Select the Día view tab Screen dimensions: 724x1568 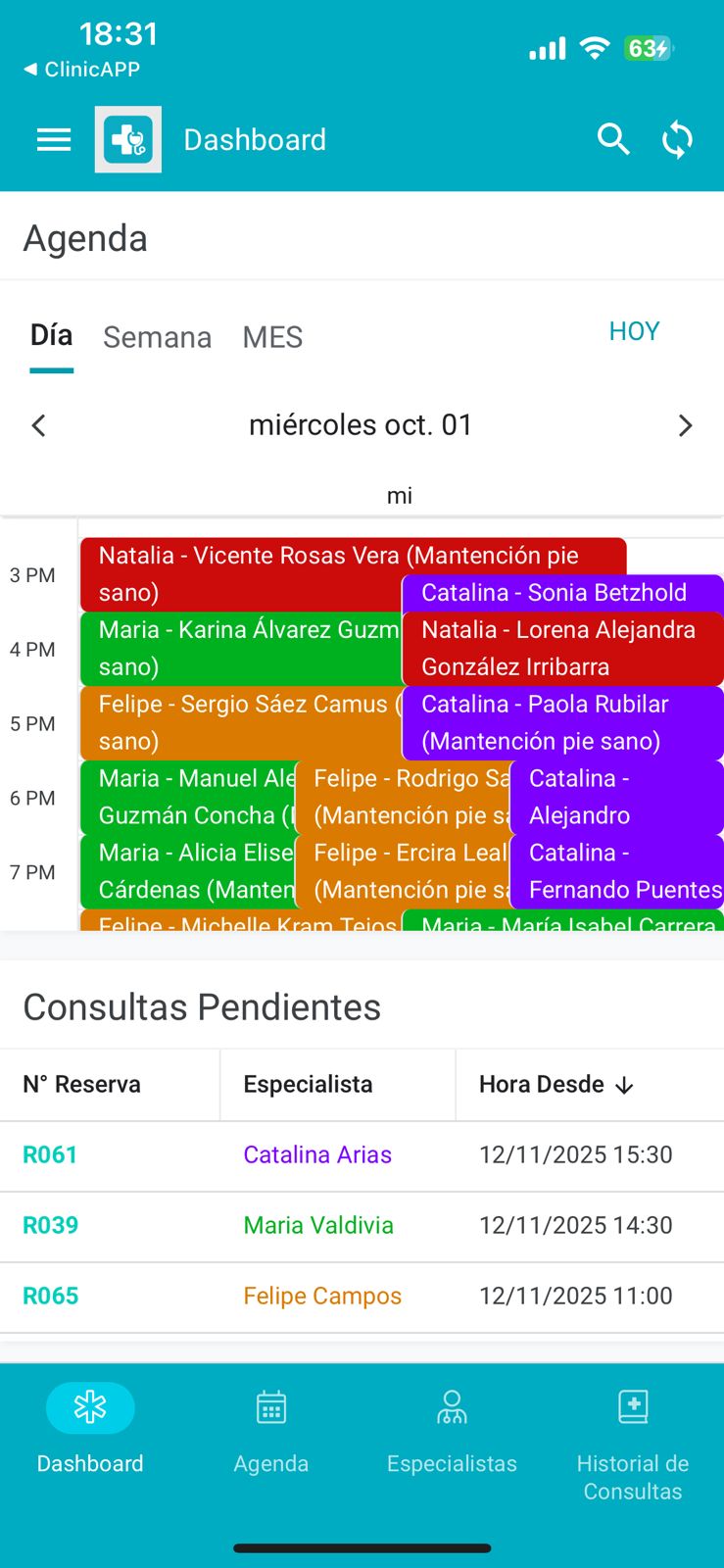pos(51,336)
